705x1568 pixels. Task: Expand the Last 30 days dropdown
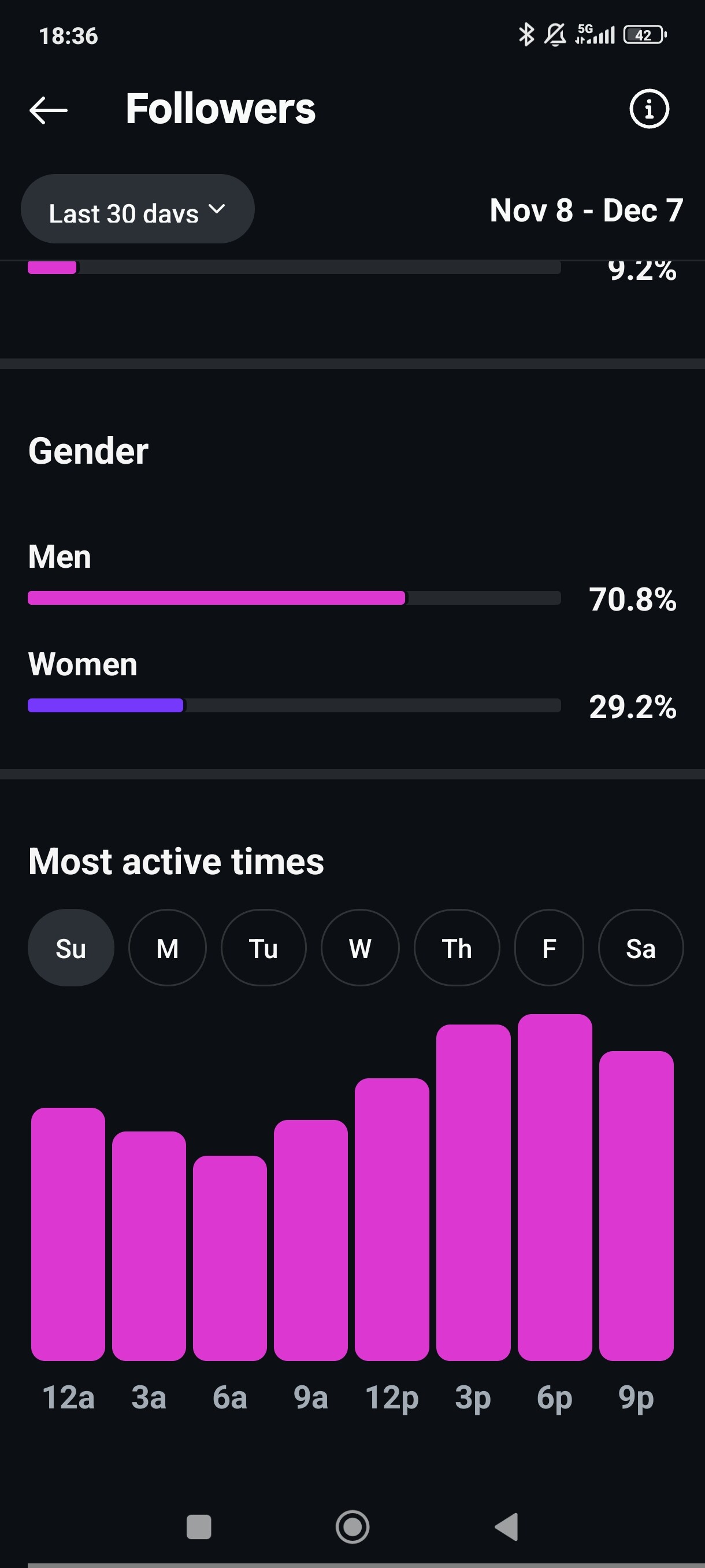(138, 209)
